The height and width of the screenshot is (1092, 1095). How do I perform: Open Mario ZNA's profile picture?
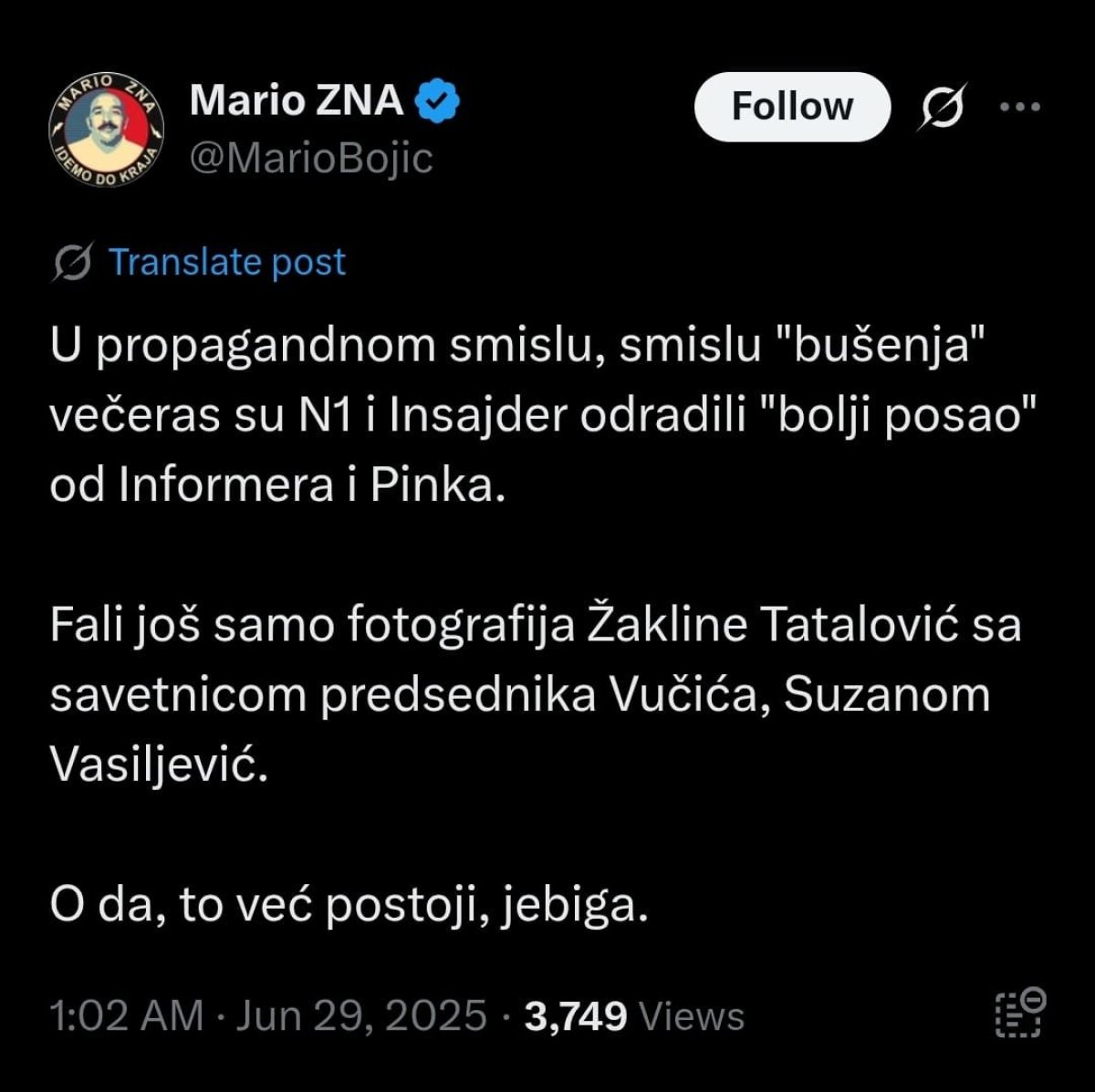coord(106,130)
